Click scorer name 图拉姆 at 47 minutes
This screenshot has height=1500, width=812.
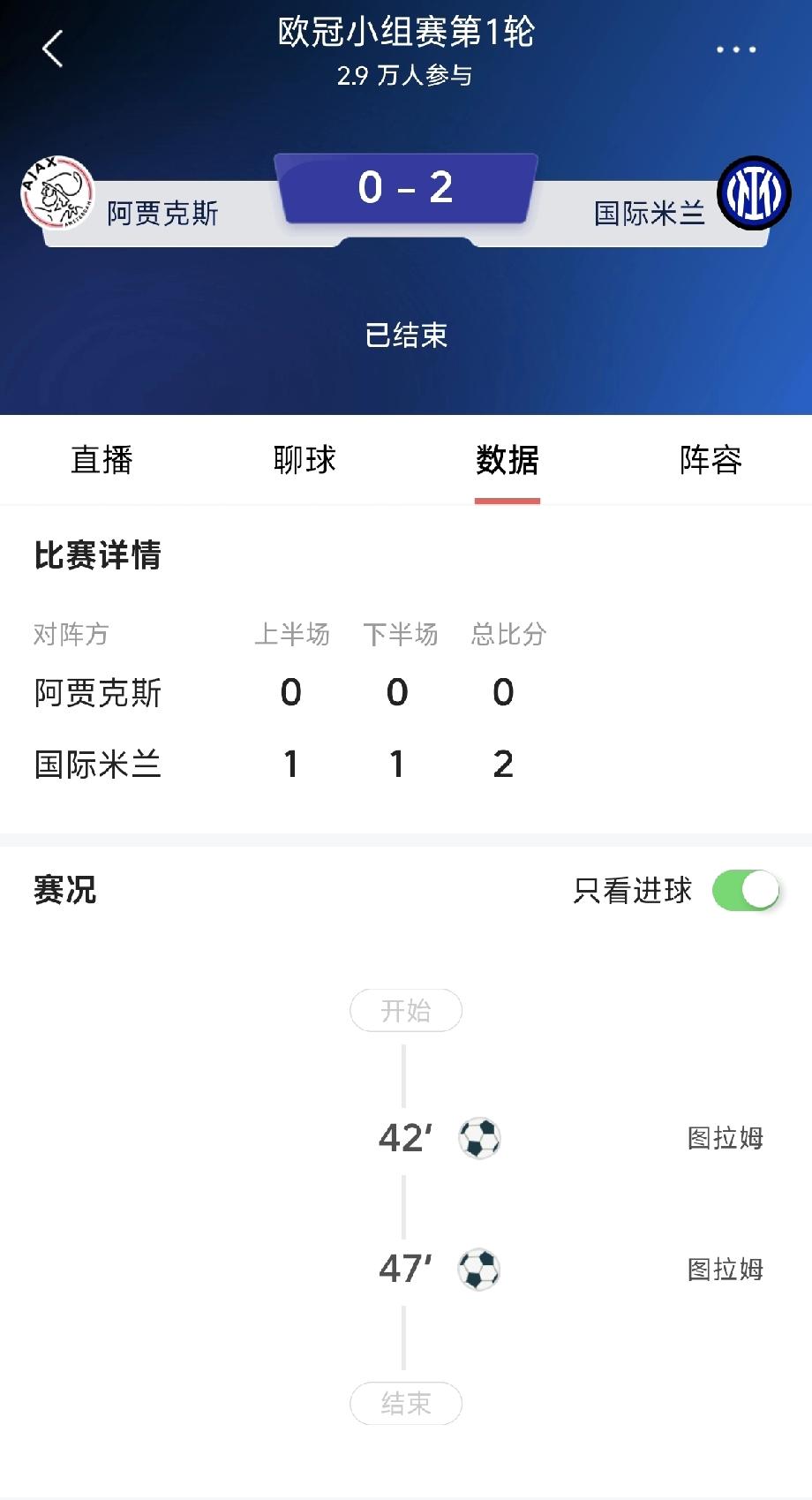726,1269
